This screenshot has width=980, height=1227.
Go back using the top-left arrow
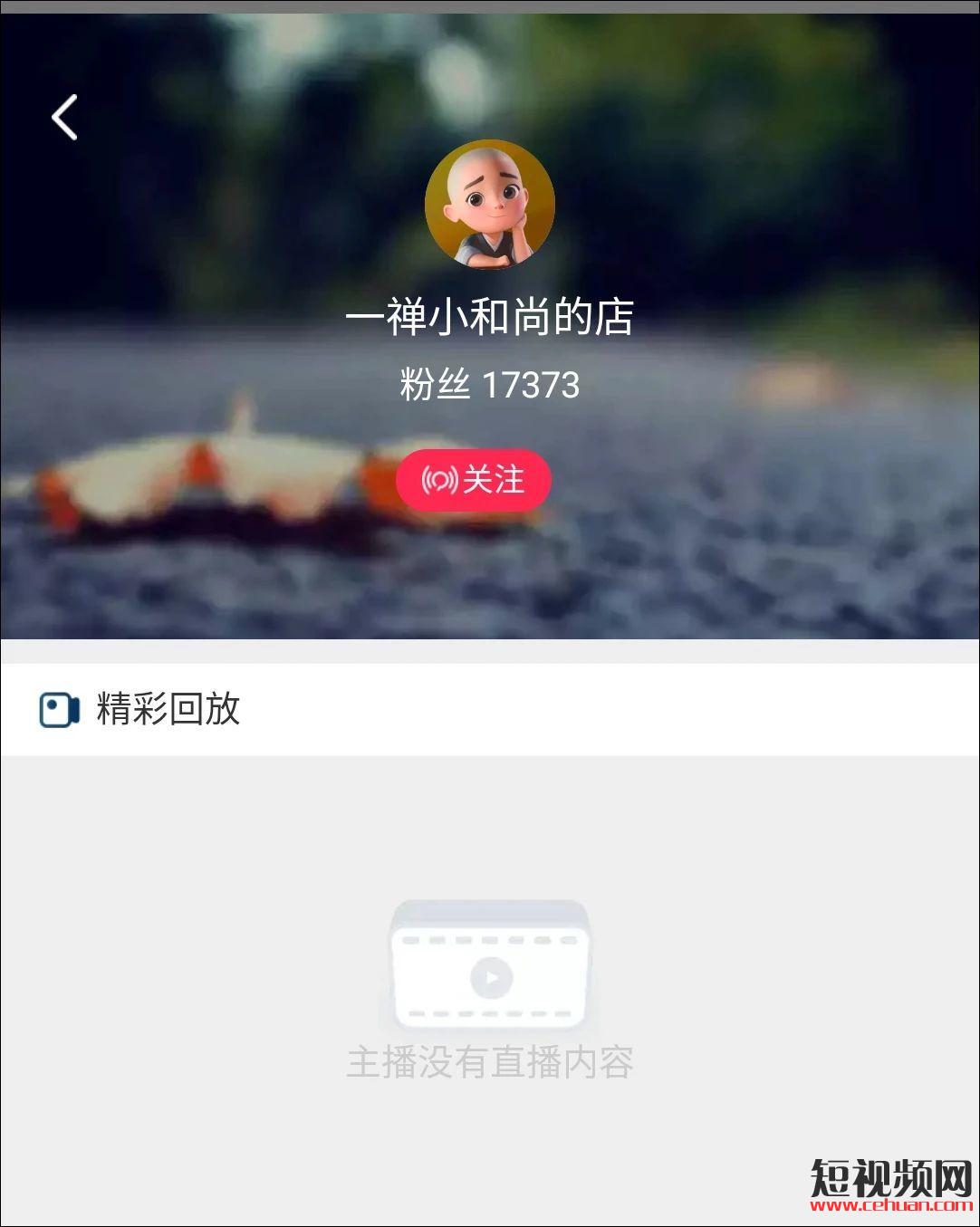click(64, 118)
